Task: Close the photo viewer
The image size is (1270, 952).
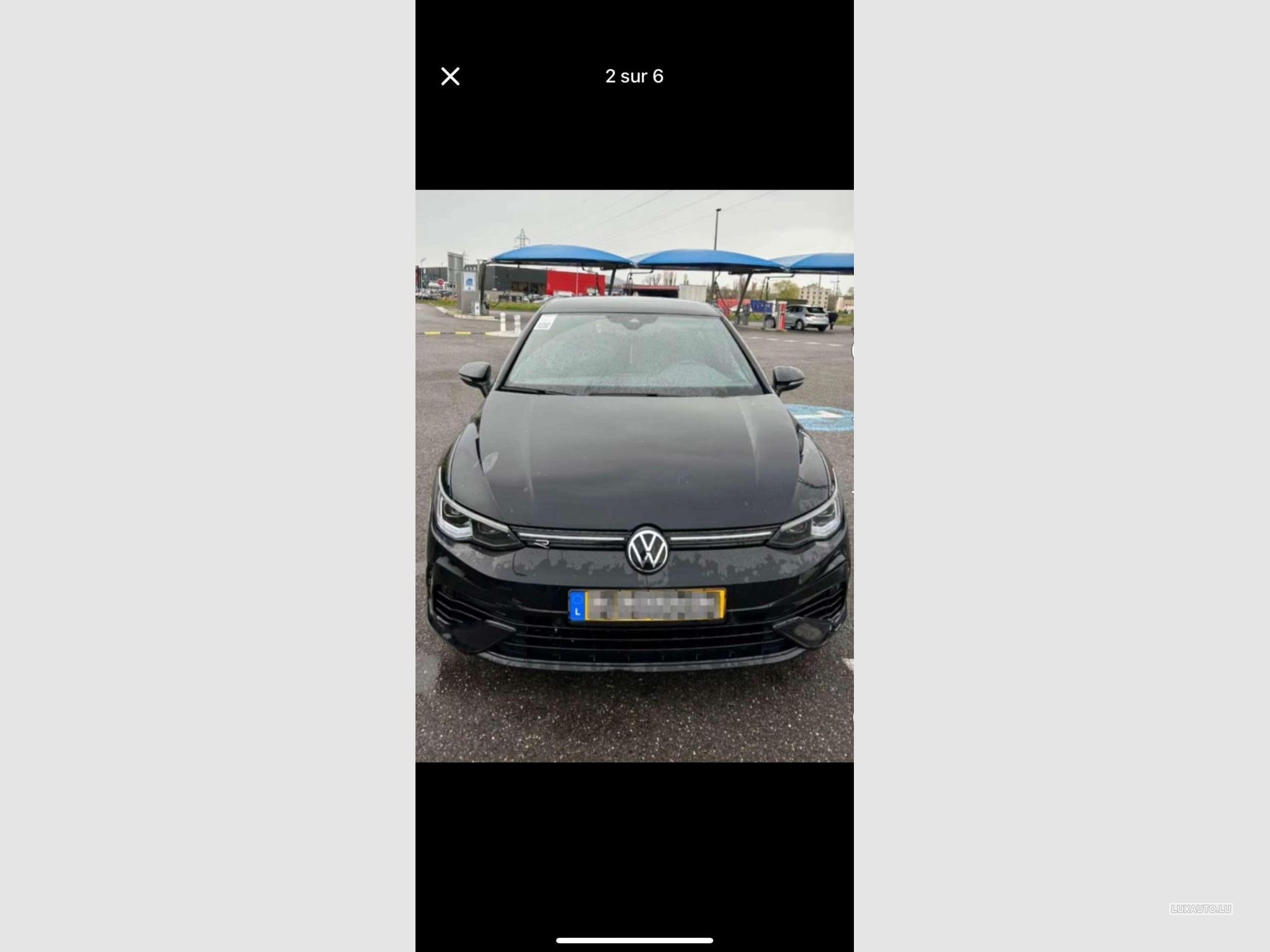Action: pos(450,76)
